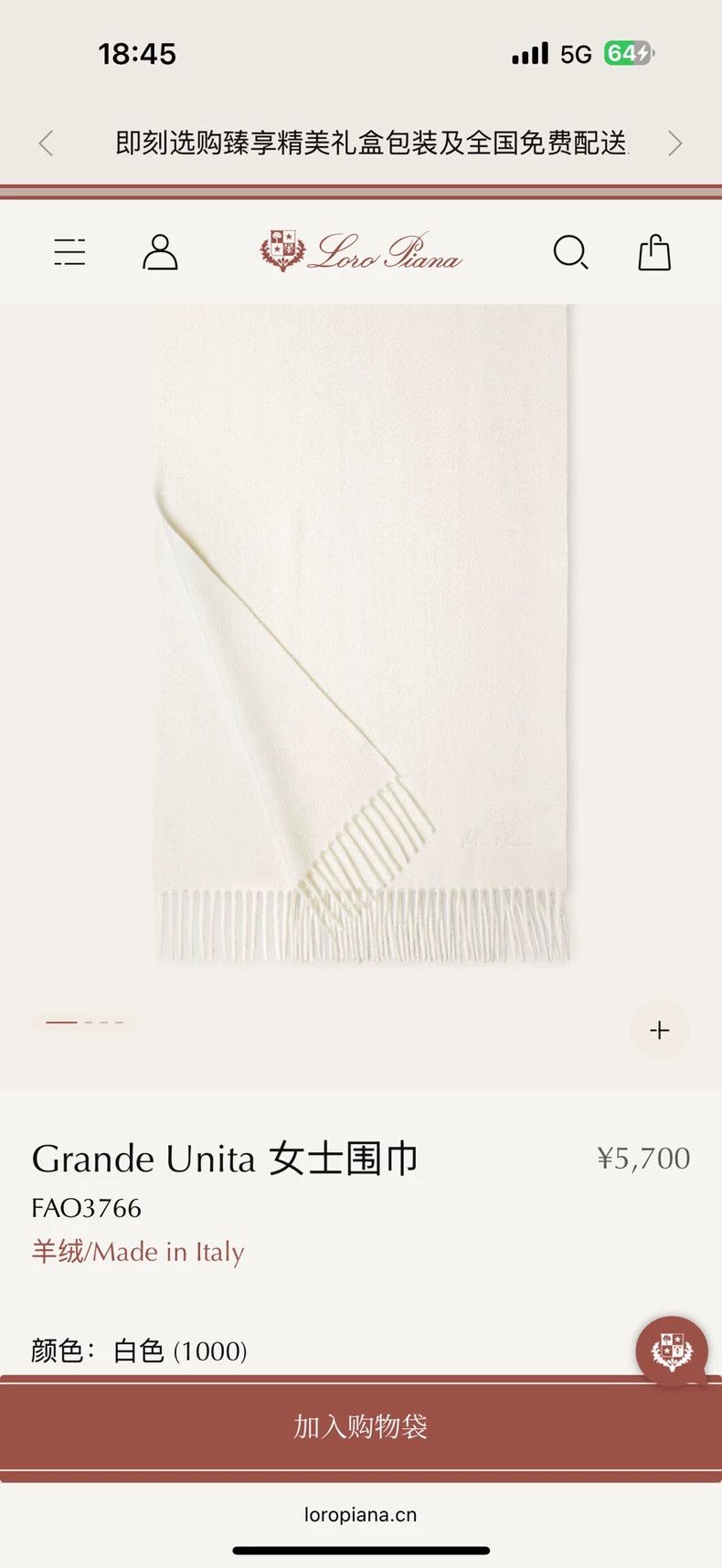This screenshot has height=1568, width=722.
Task: Show next announcement with right arrow
Action: (674, 143)
